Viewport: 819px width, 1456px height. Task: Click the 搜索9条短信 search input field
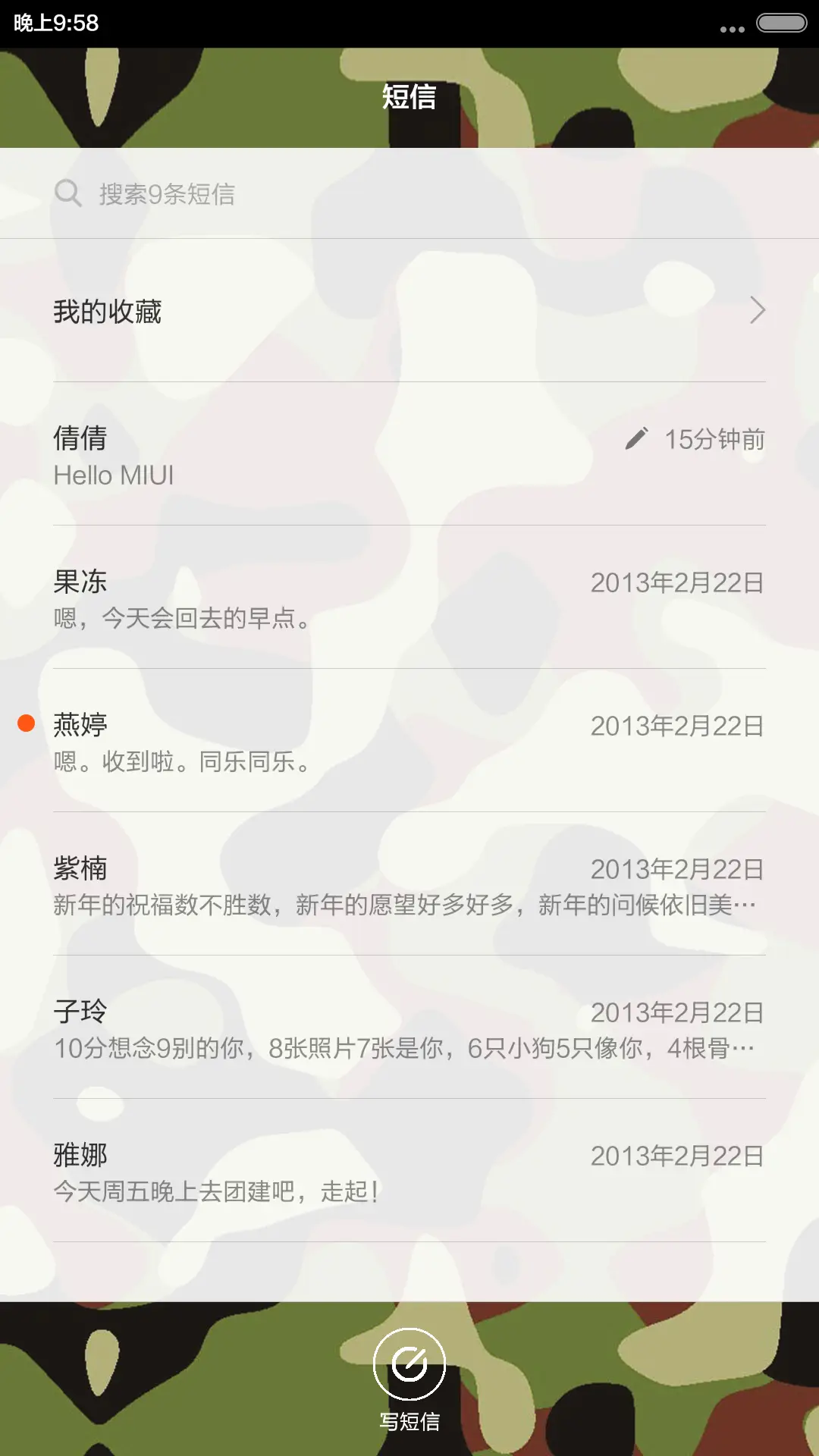[x=303, y=193]
